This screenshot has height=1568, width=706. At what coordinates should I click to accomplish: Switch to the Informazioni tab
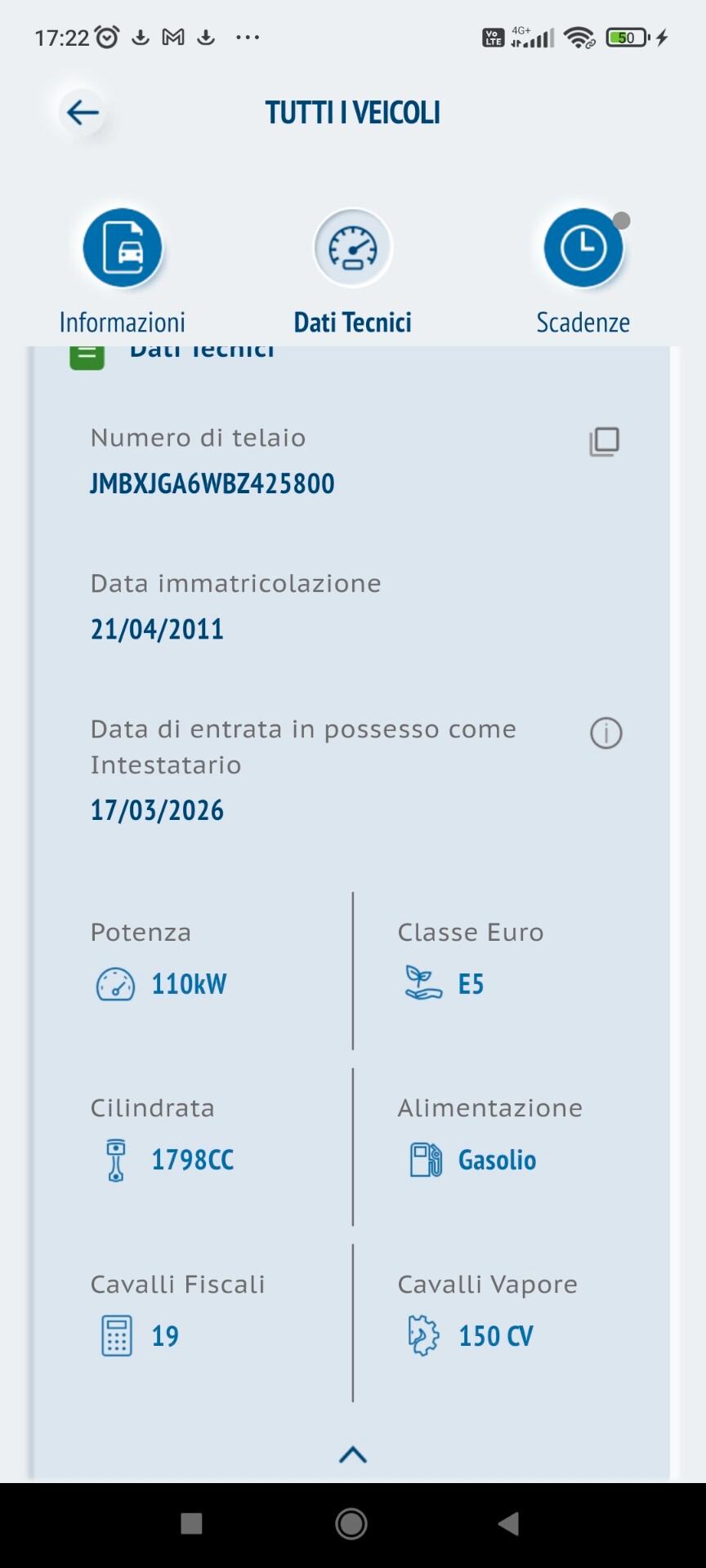click(x=122, y=322)
